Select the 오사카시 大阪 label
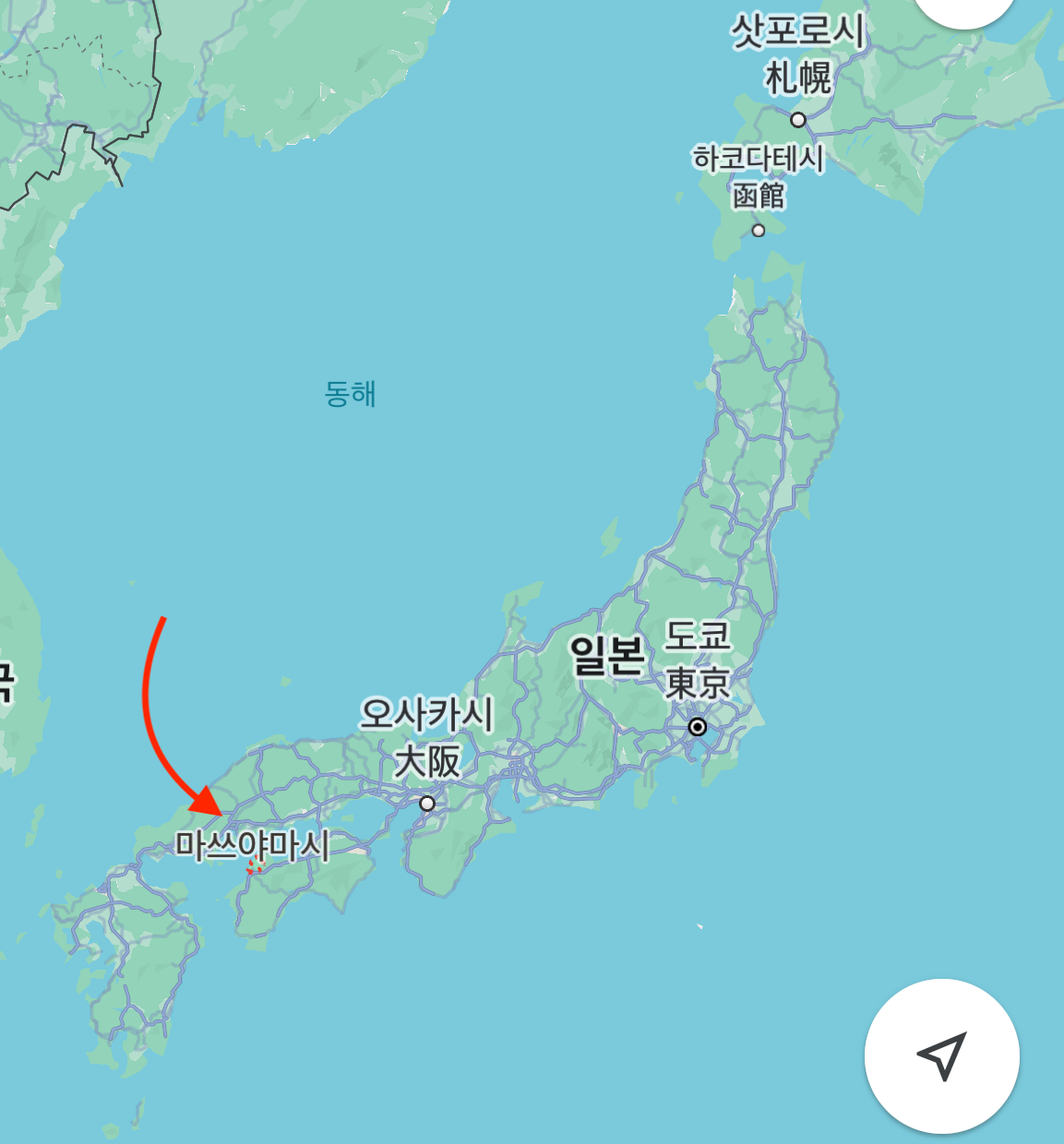Image resolution: width=1064 pixels, height=1144 pixels. point(427,735)
